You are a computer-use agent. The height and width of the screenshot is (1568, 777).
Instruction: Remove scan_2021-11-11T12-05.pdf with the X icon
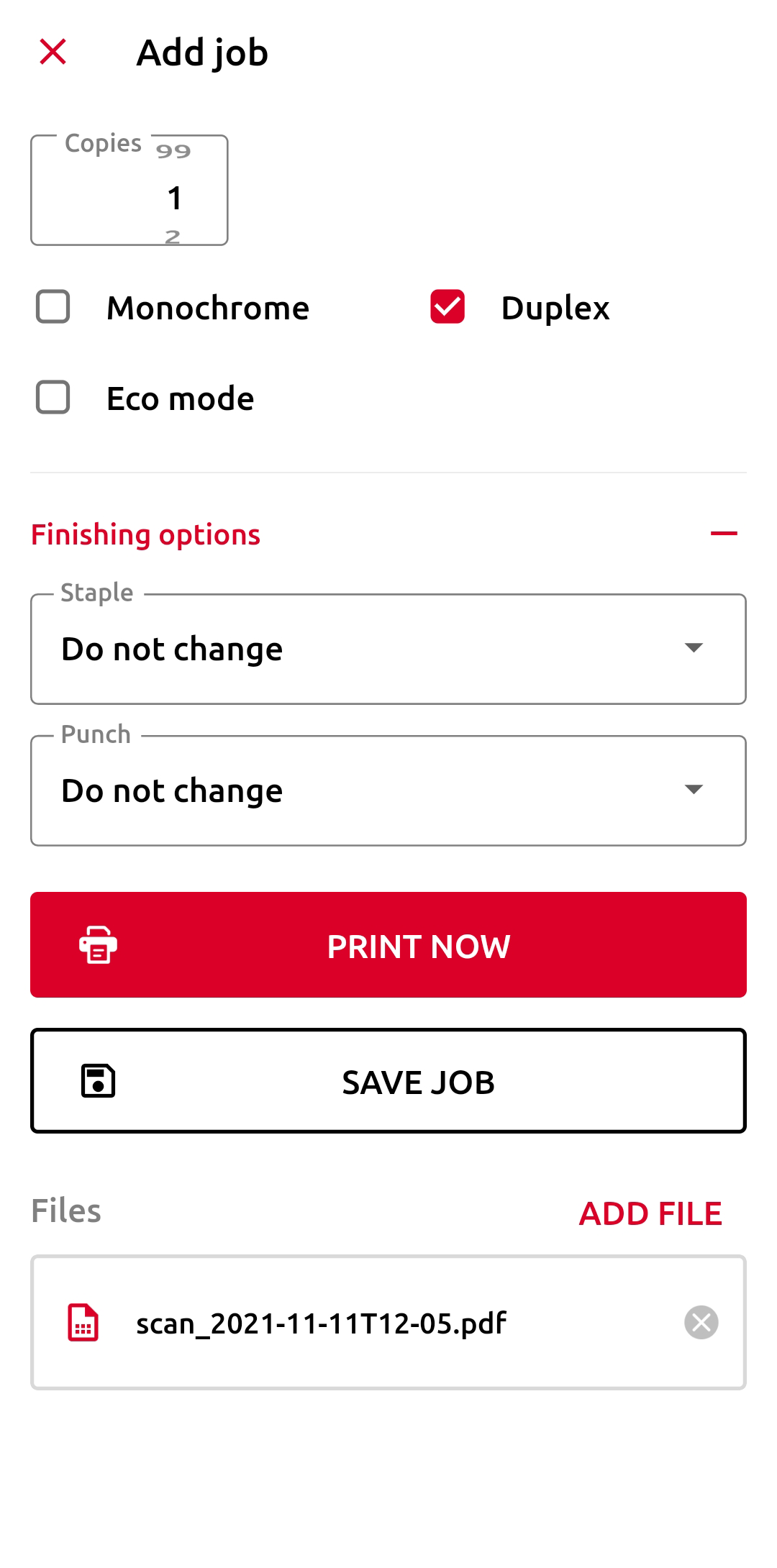point(701,1322)
